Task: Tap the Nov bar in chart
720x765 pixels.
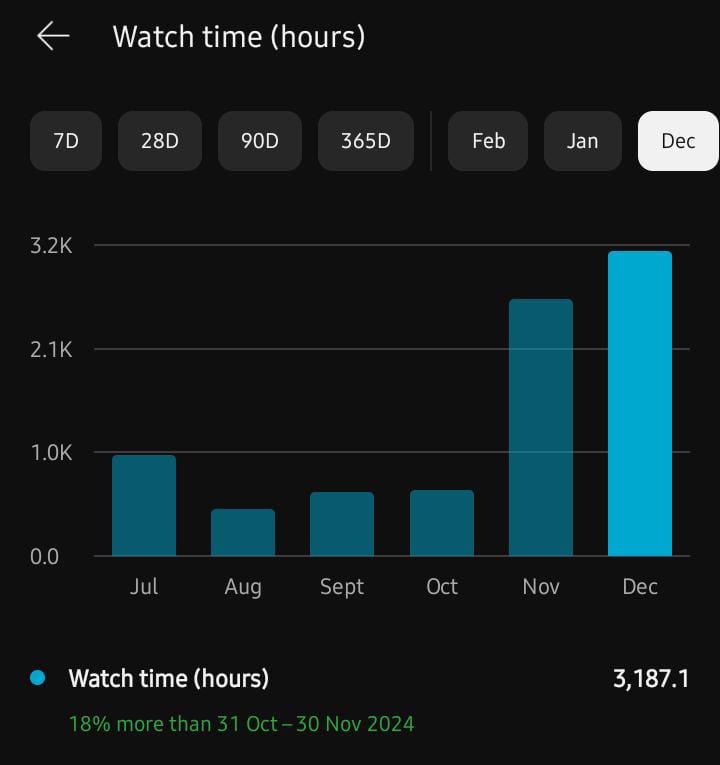Action: click(541, 427)
